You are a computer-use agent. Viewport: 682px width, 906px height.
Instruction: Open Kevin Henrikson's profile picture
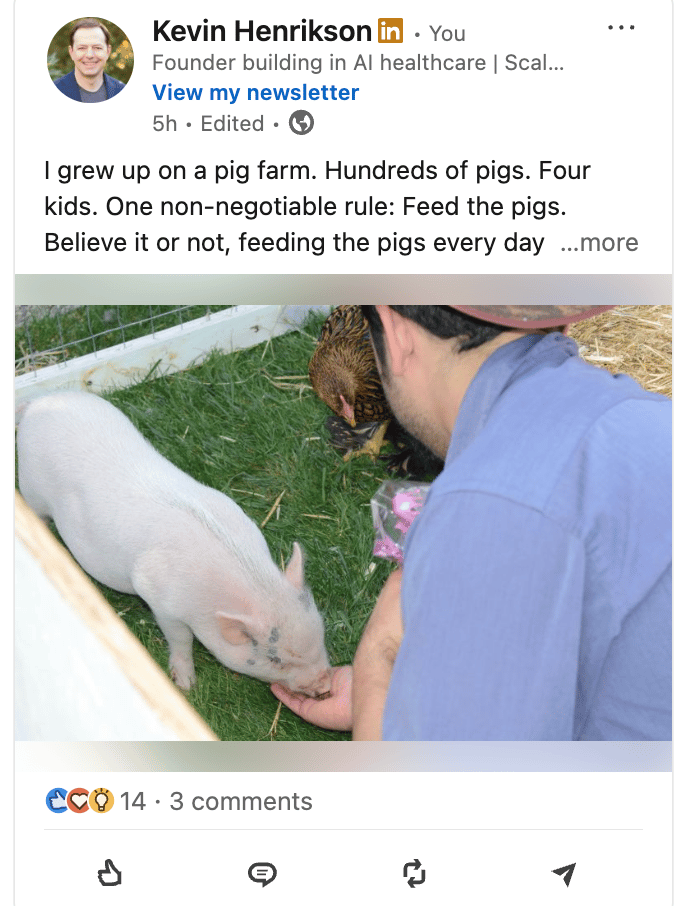[90, 60]
